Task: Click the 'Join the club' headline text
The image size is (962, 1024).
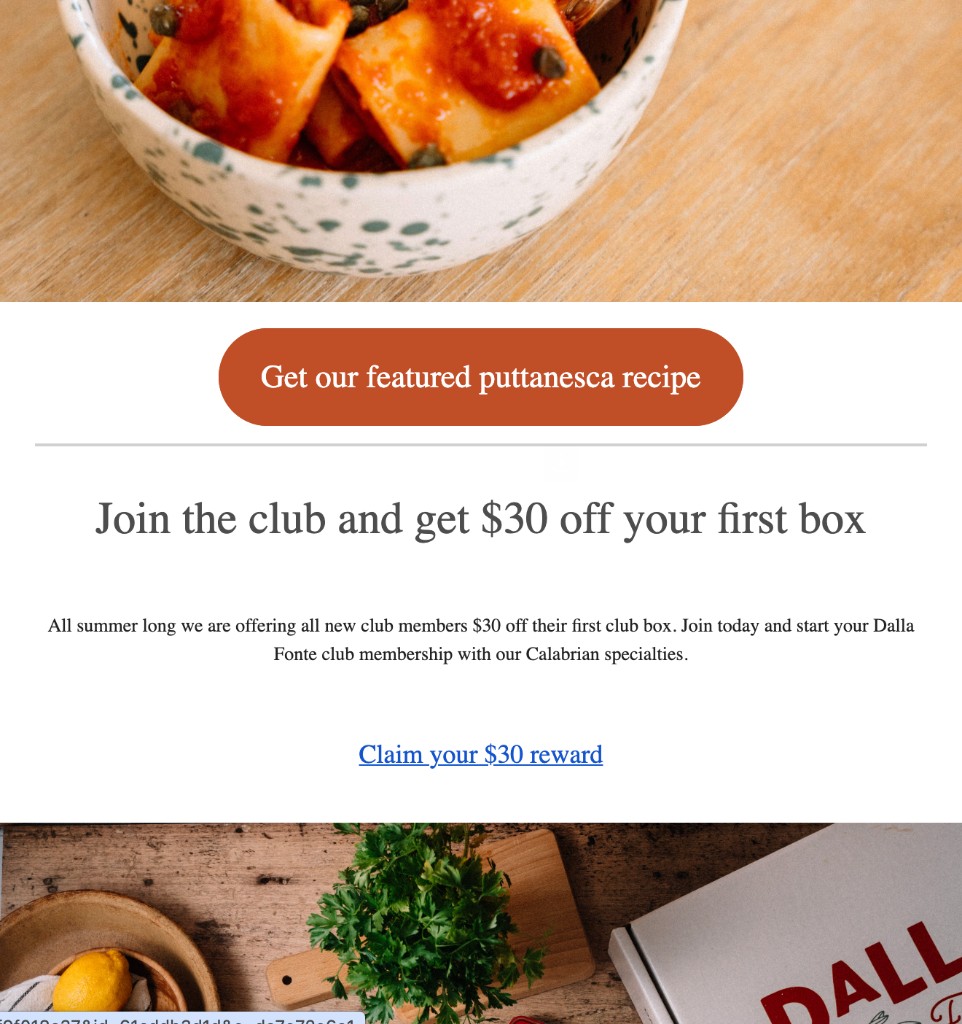Action: tap(480, 519)
